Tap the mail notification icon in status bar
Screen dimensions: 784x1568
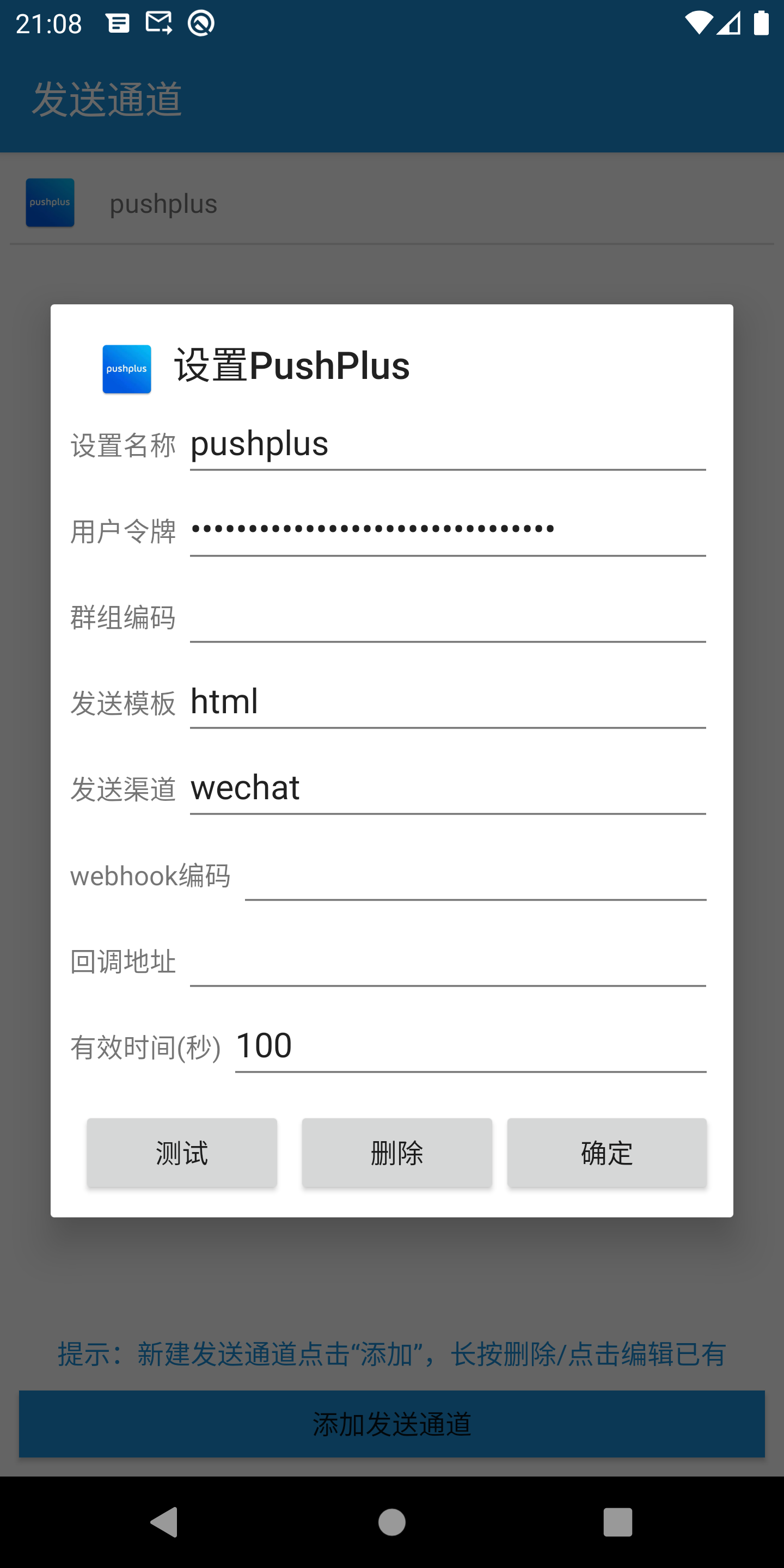[158, 23]
